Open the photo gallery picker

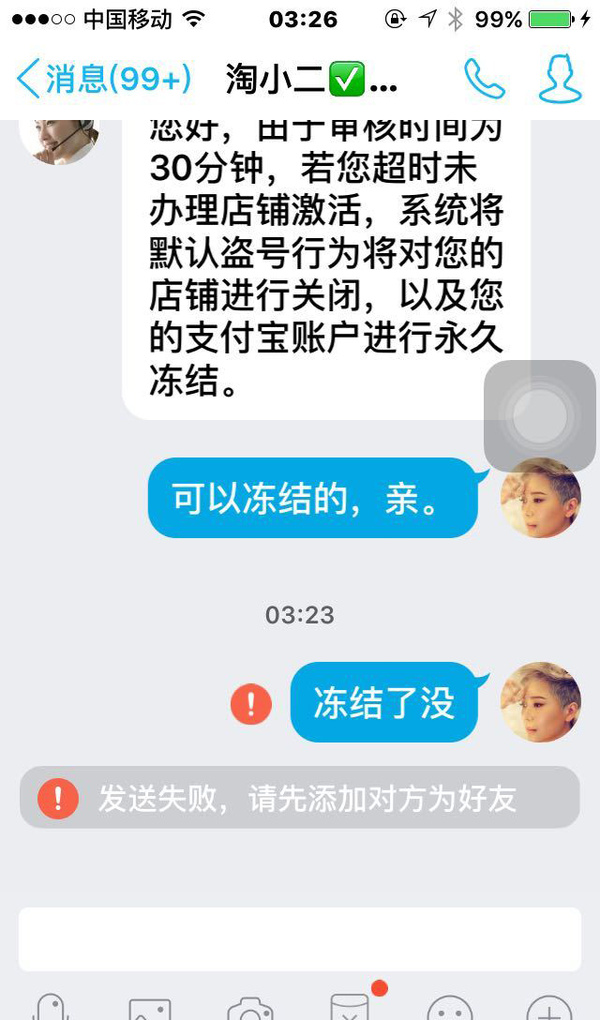[x=150, y=1006]
